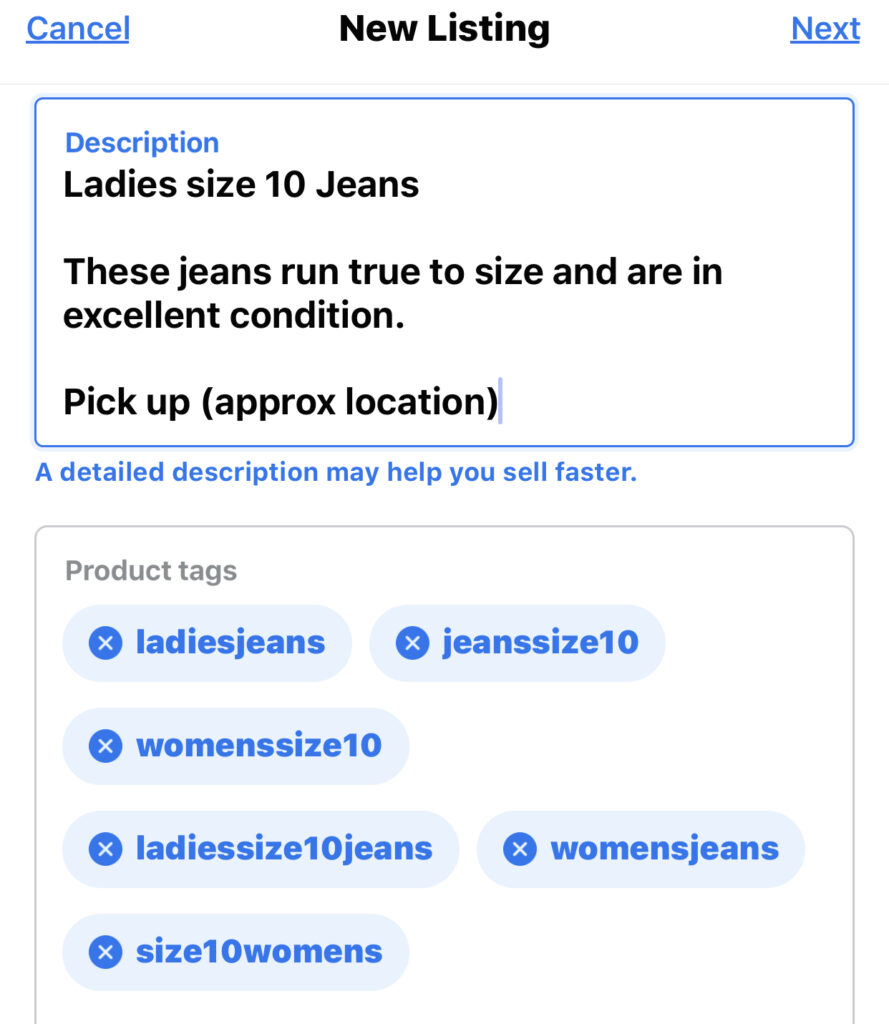889x1024 pixels.
Task: Remove the ladiessize10jeans tag
Action: pos(105,849)
